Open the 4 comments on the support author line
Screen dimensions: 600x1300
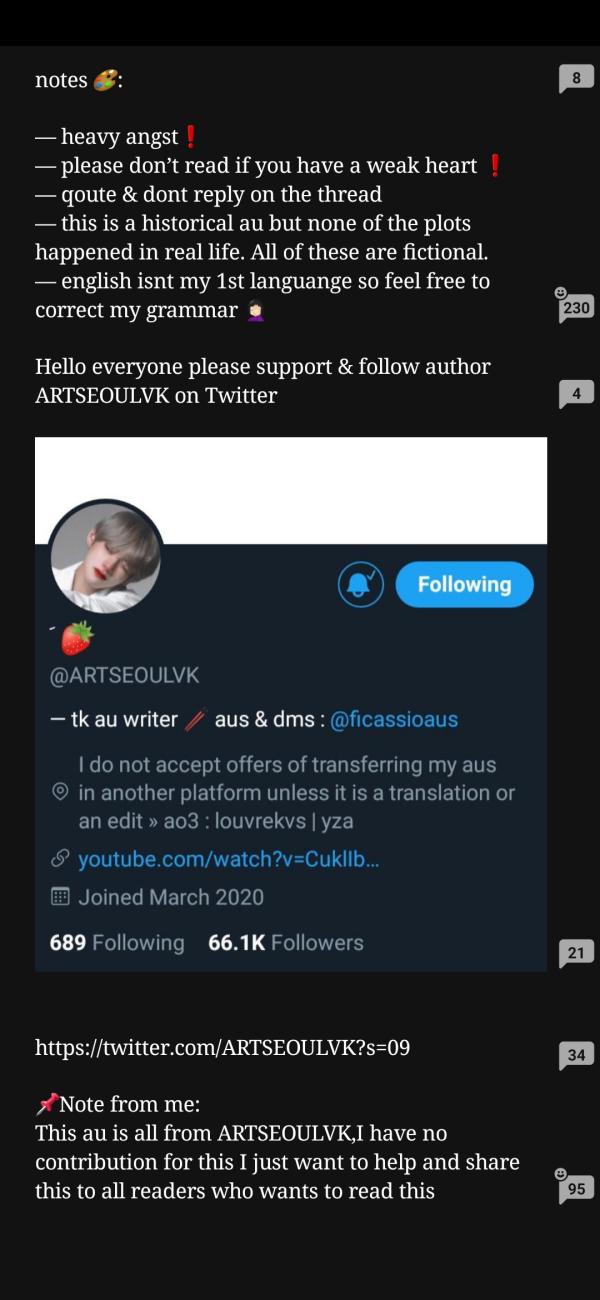click(576, 394)
